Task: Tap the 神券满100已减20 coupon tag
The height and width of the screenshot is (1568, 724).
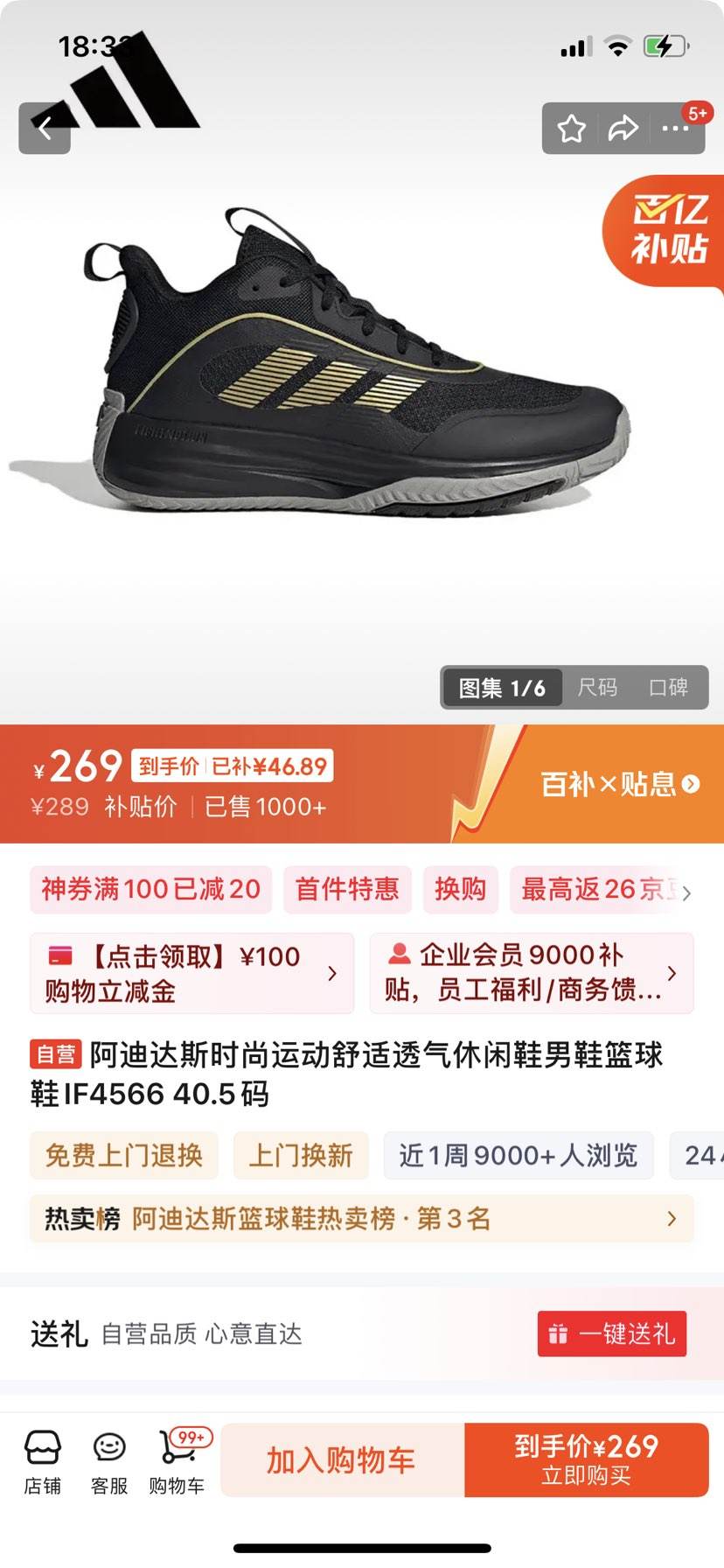Action: pyautogui.click(x=150, y=889)
